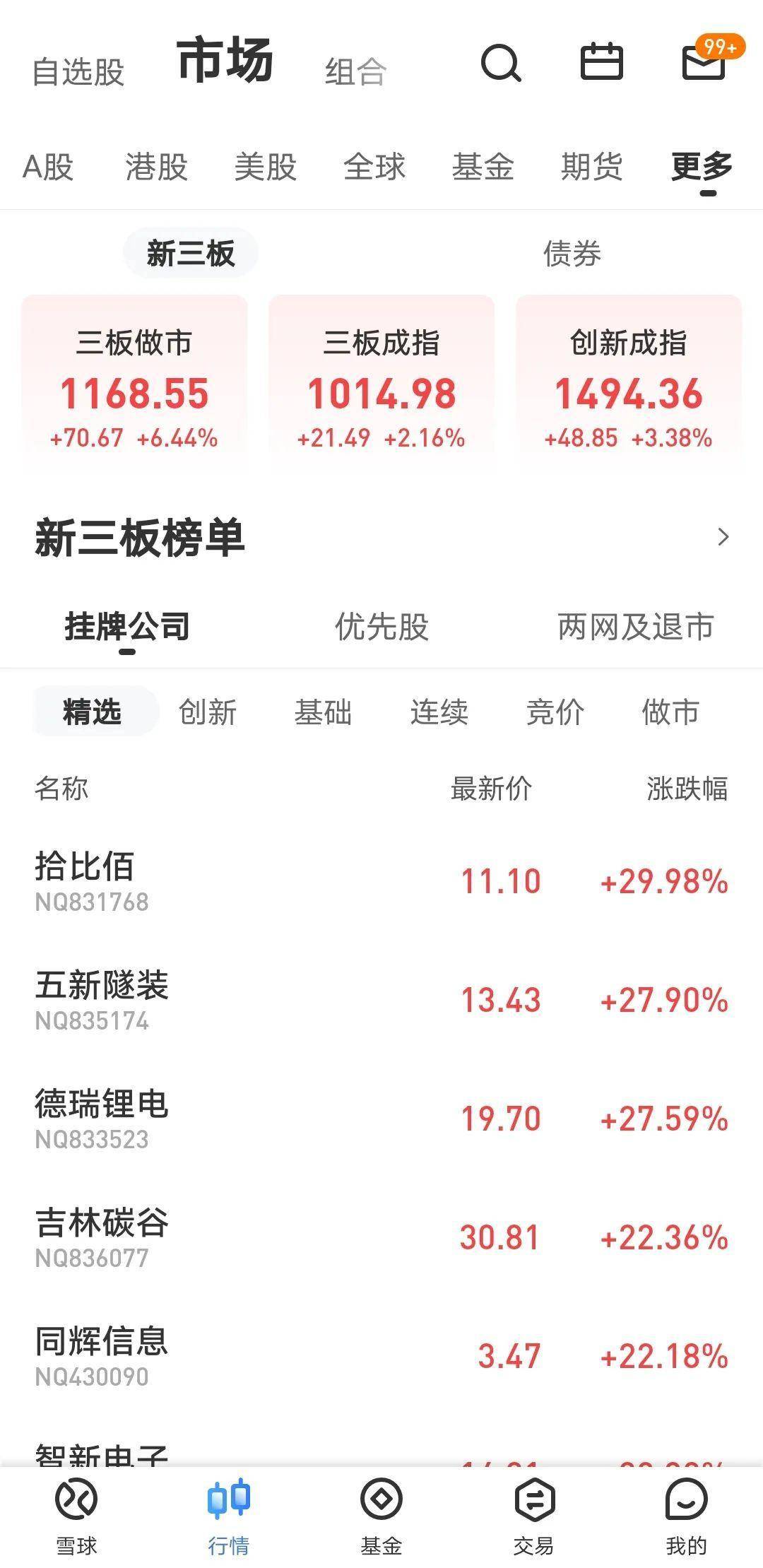The width and height of the screenshot is (763, 1568).
Task: Enable the 创新 filter chip
Action: [208, 713]
